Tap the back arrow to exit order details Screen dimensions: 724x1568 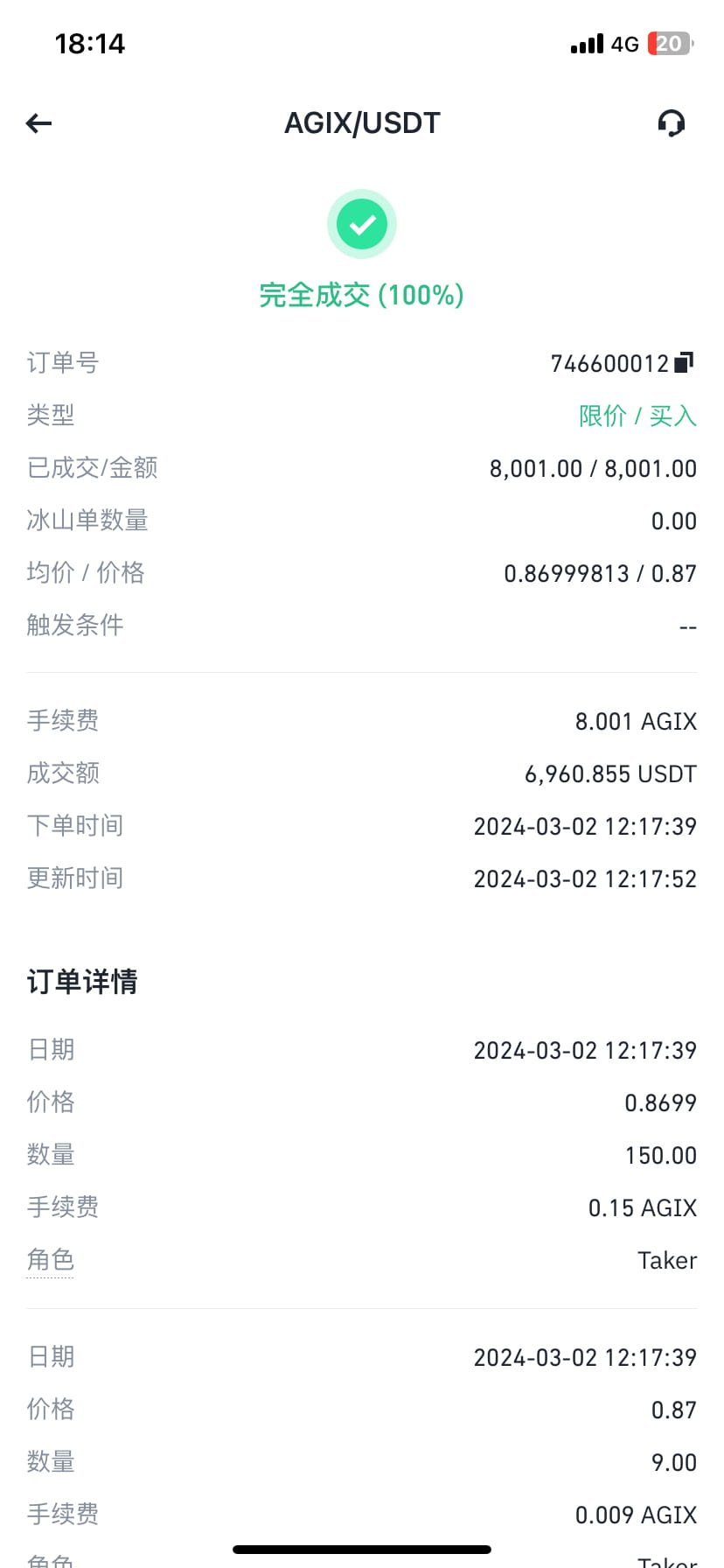(x=38, y=122)
